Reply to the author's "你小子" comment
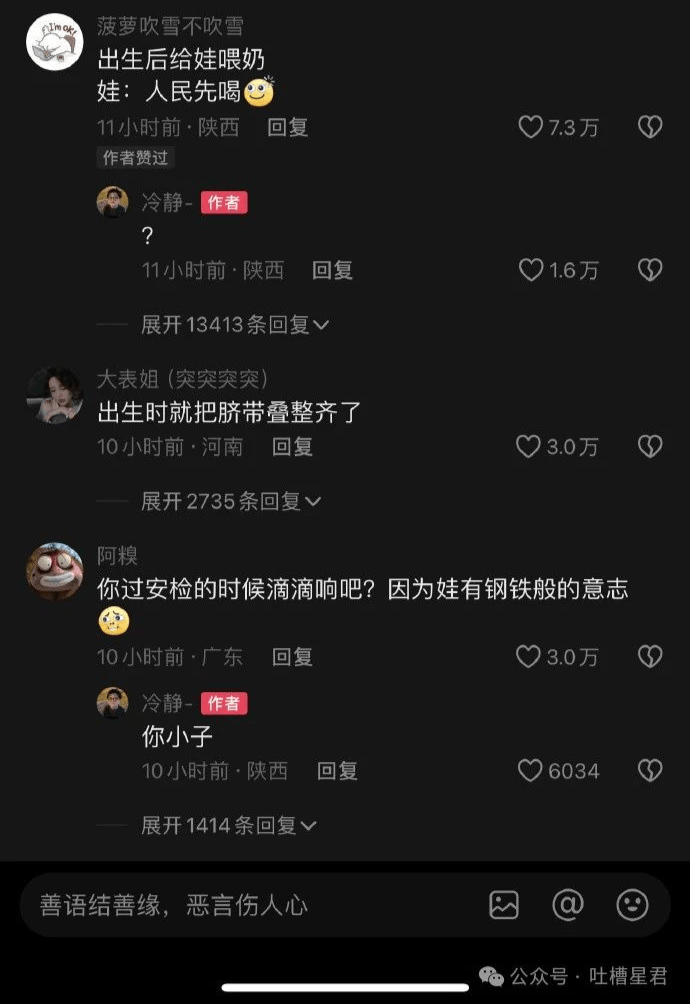 click(x=337, y=771)
